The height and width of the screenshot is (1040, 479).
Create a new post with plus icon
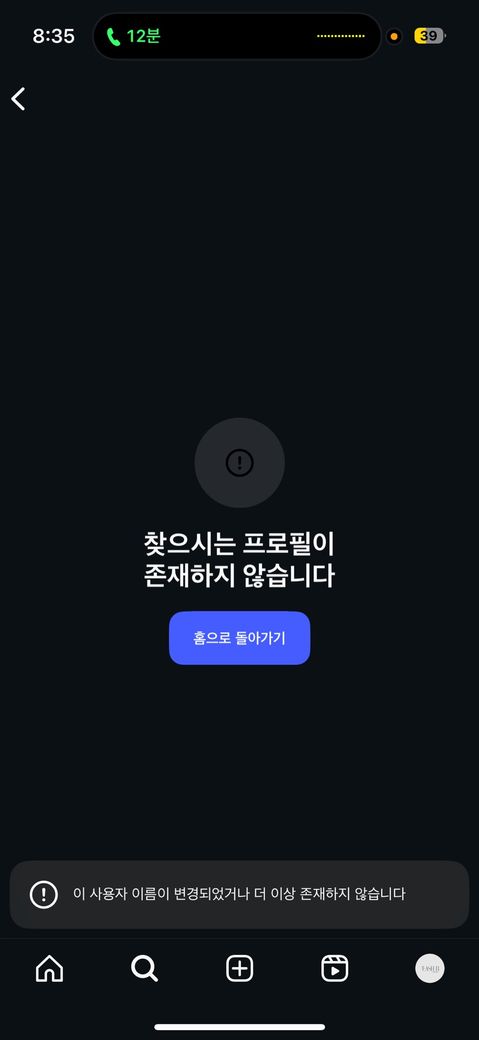coord(240,969)
